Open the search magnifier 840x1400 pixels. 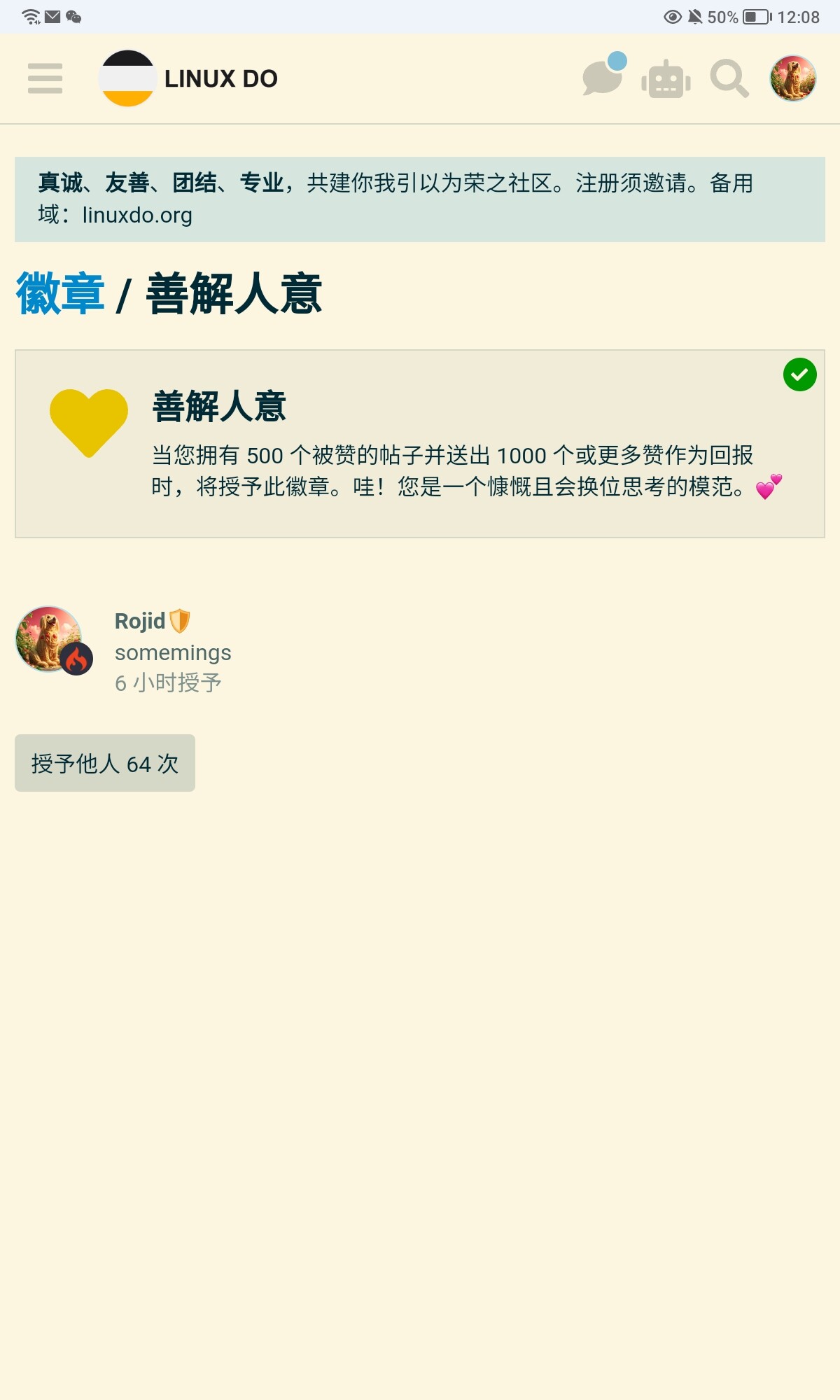tap(729, 78)
